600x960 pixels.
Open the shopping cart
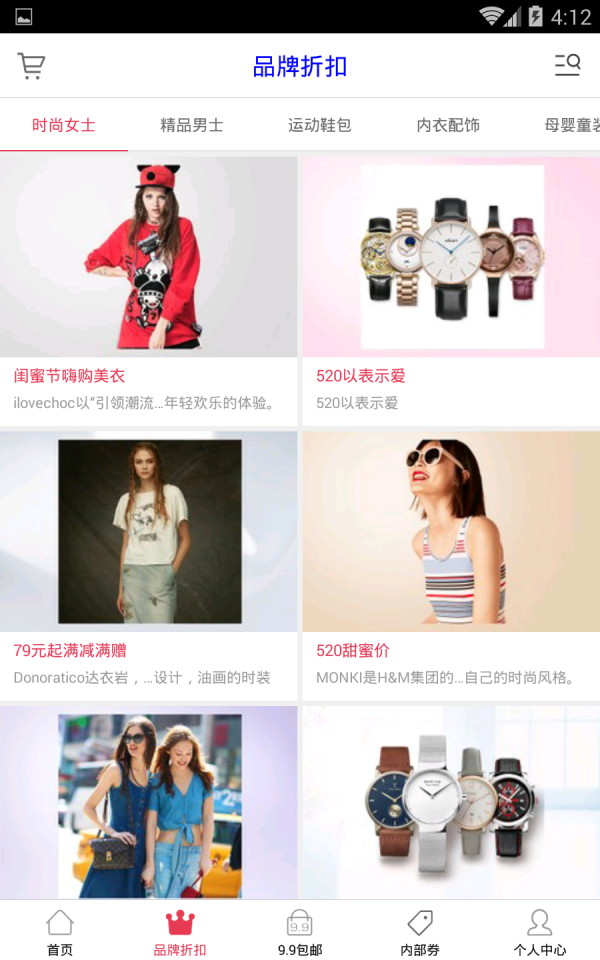click(31, 66)
